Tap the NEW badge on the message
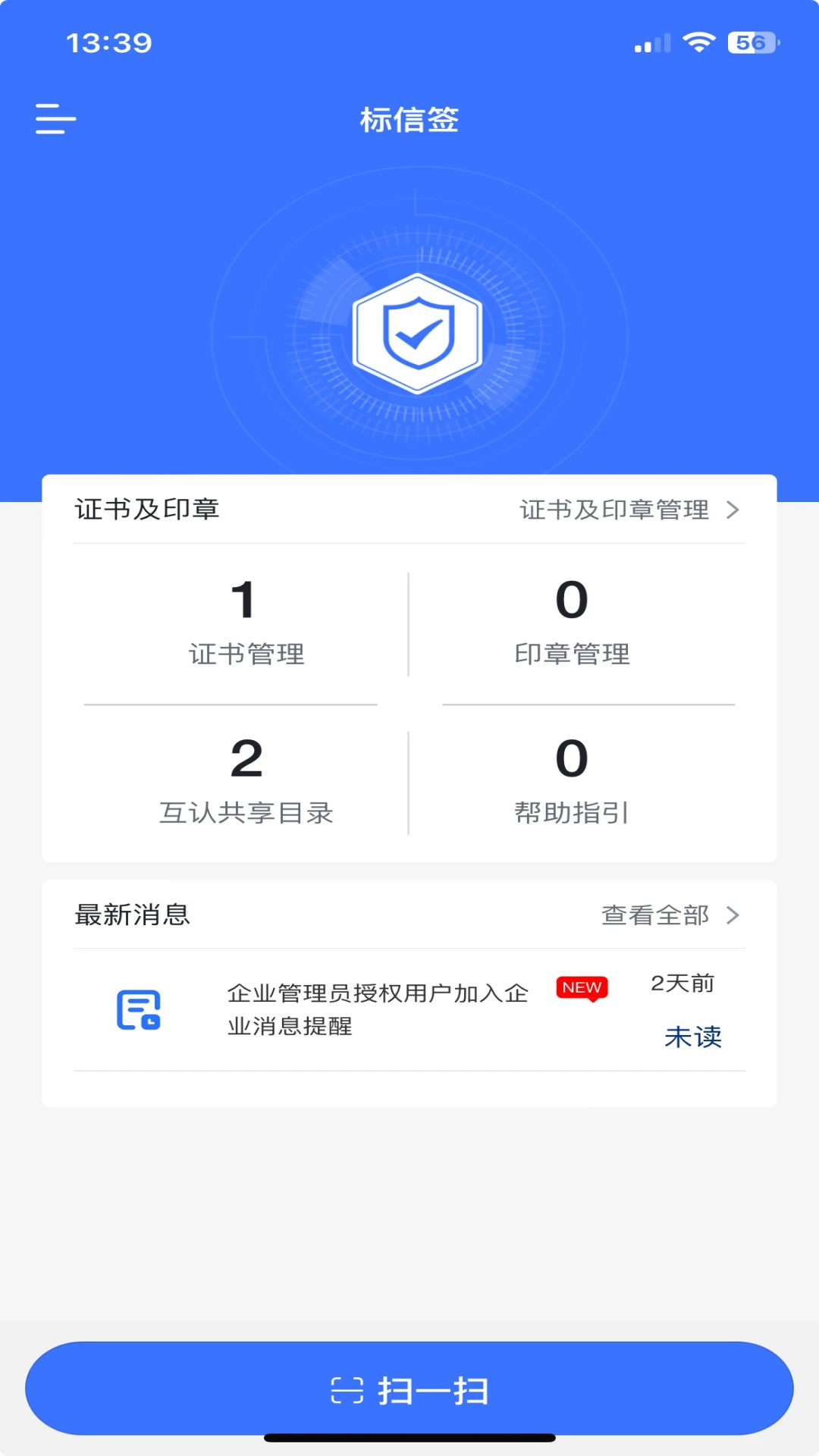The height and width of the screenshot is (1456, 819). [581, 988]
